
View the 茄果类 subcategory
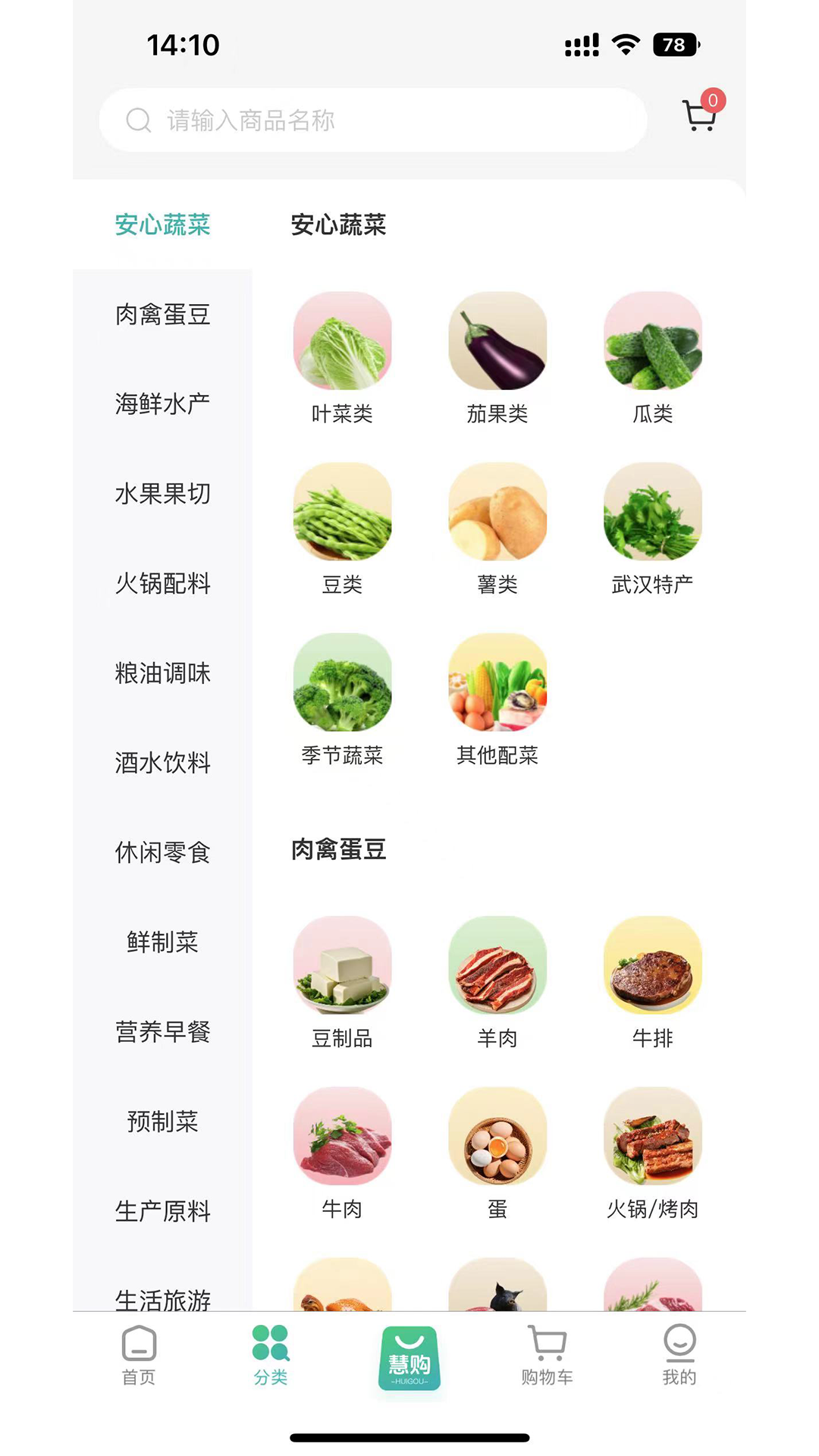pos(497,357)
